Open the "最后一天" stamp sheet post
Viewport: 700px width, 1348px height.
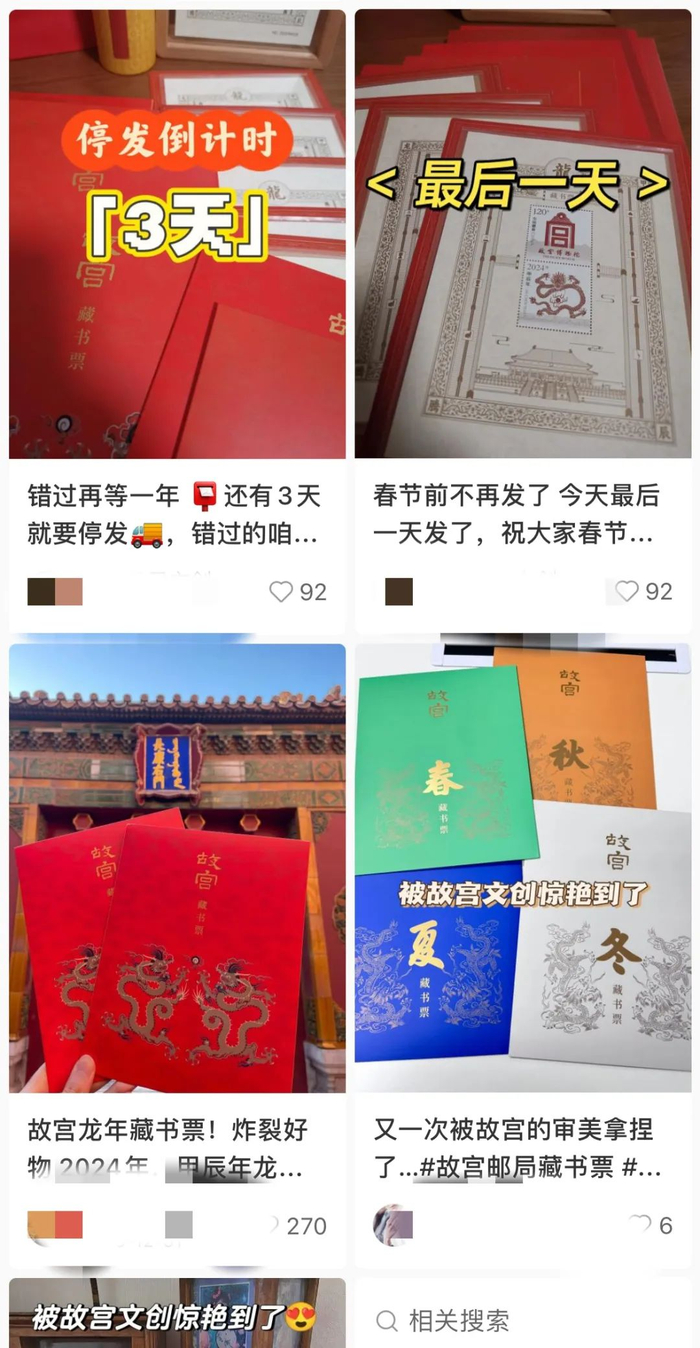pos(522,234)
